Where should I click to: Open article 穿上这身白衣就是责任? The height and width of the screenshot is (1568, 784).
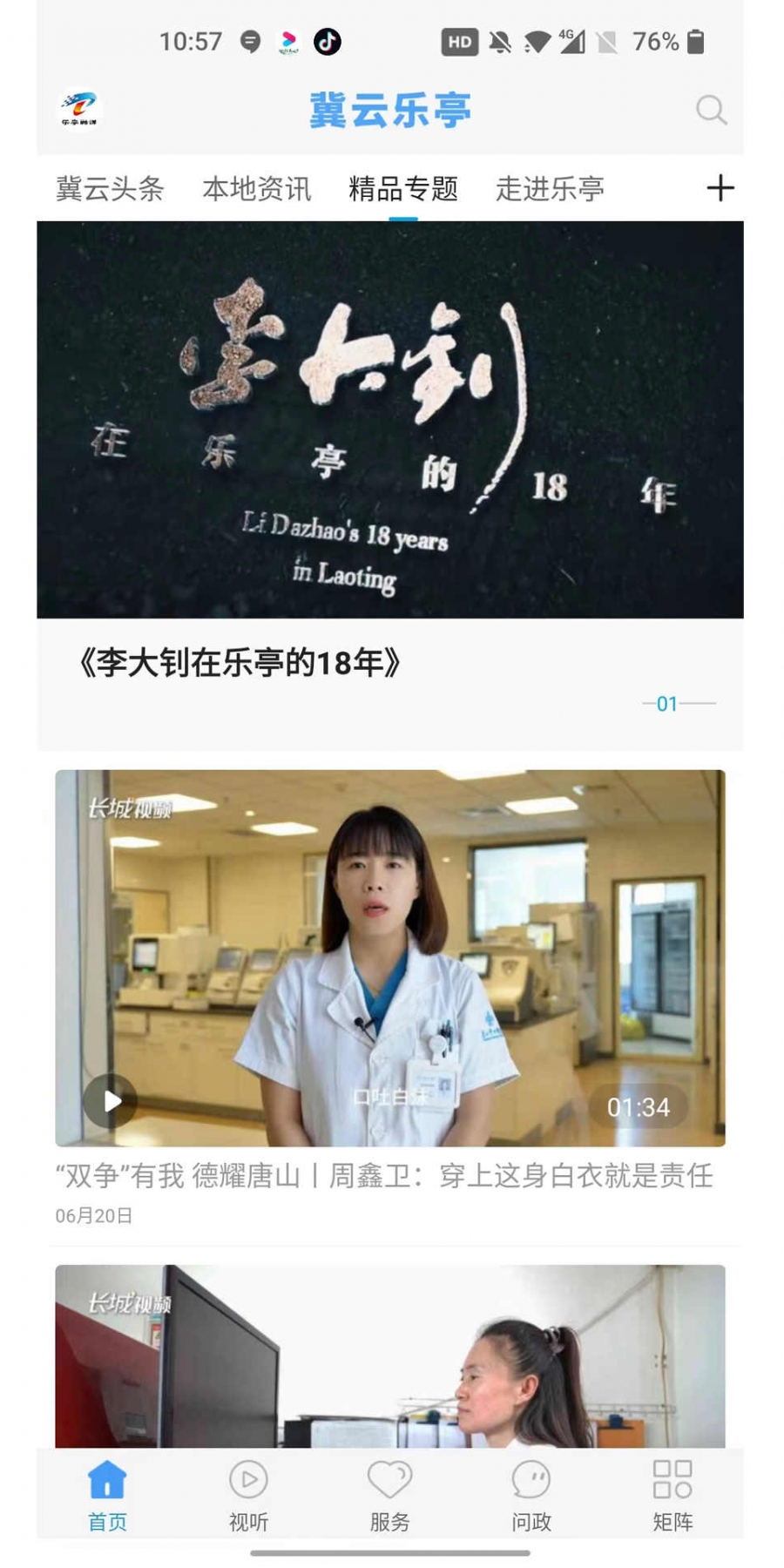coord(384,1176)
